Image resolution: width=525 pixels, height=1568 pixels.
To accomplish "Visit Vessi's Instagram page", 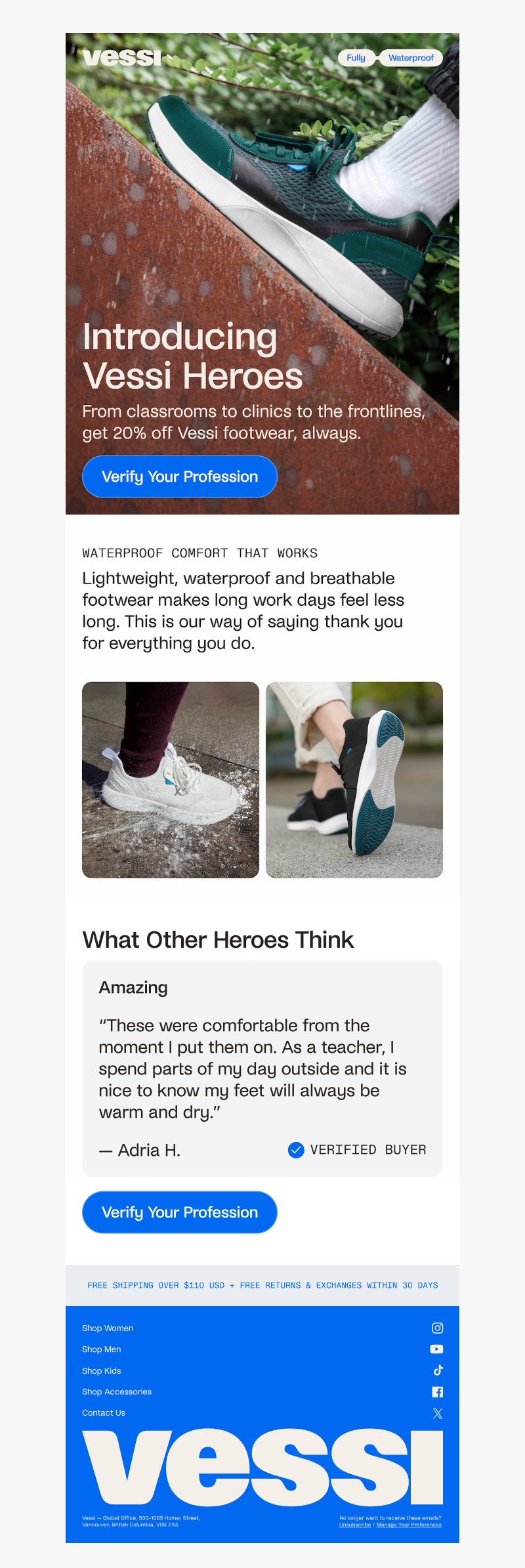I will click(x=437, y=1328).
